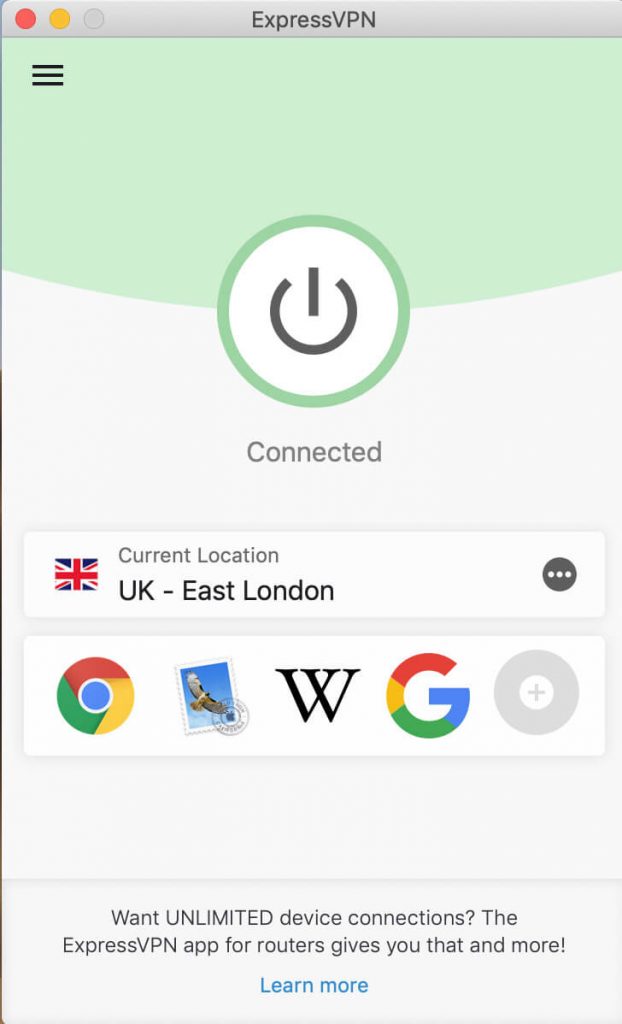Open the Google shortcut
This screenshot has width=622, height=1024.
(x=428, y=696)
